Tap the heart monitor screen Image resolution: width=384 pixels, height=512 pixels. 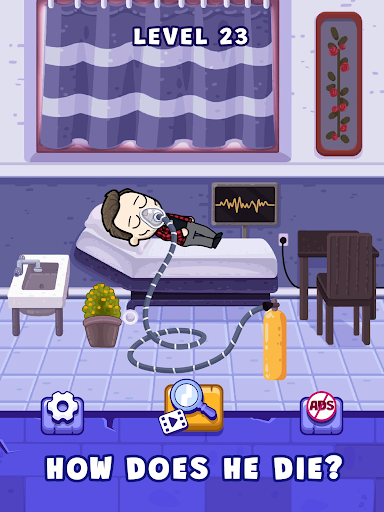point(245,205)
